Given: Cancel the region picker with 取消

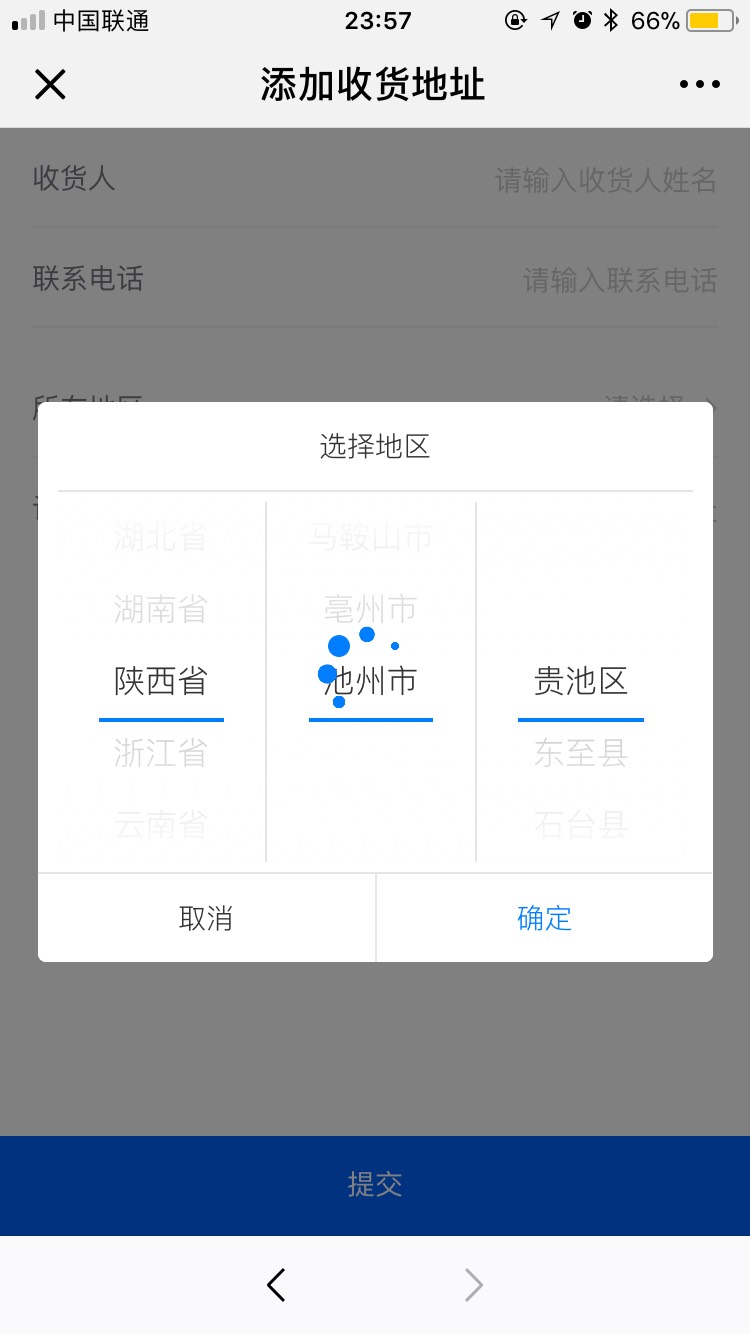Looking at the screenshot, I should (206, 918).
